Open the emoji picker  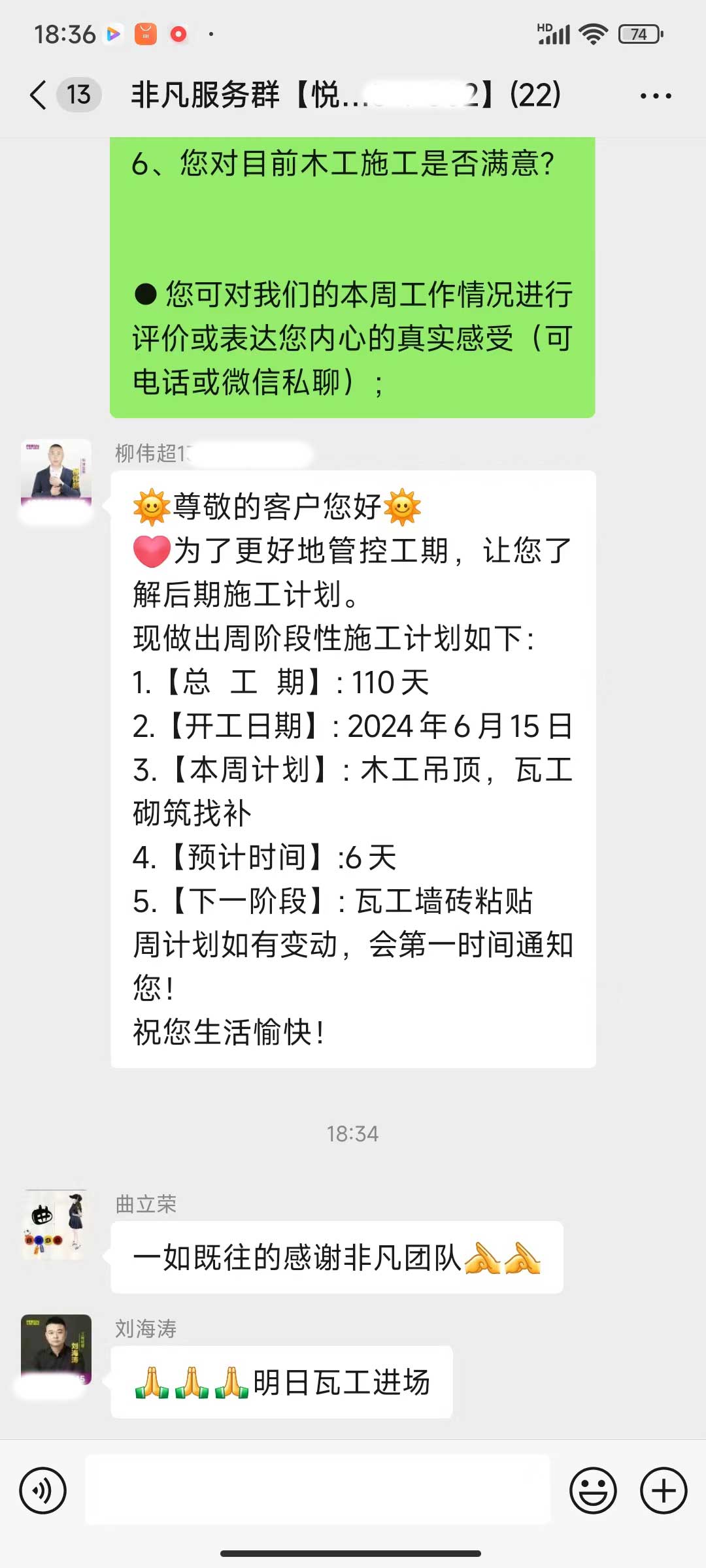pos(593,1490)
